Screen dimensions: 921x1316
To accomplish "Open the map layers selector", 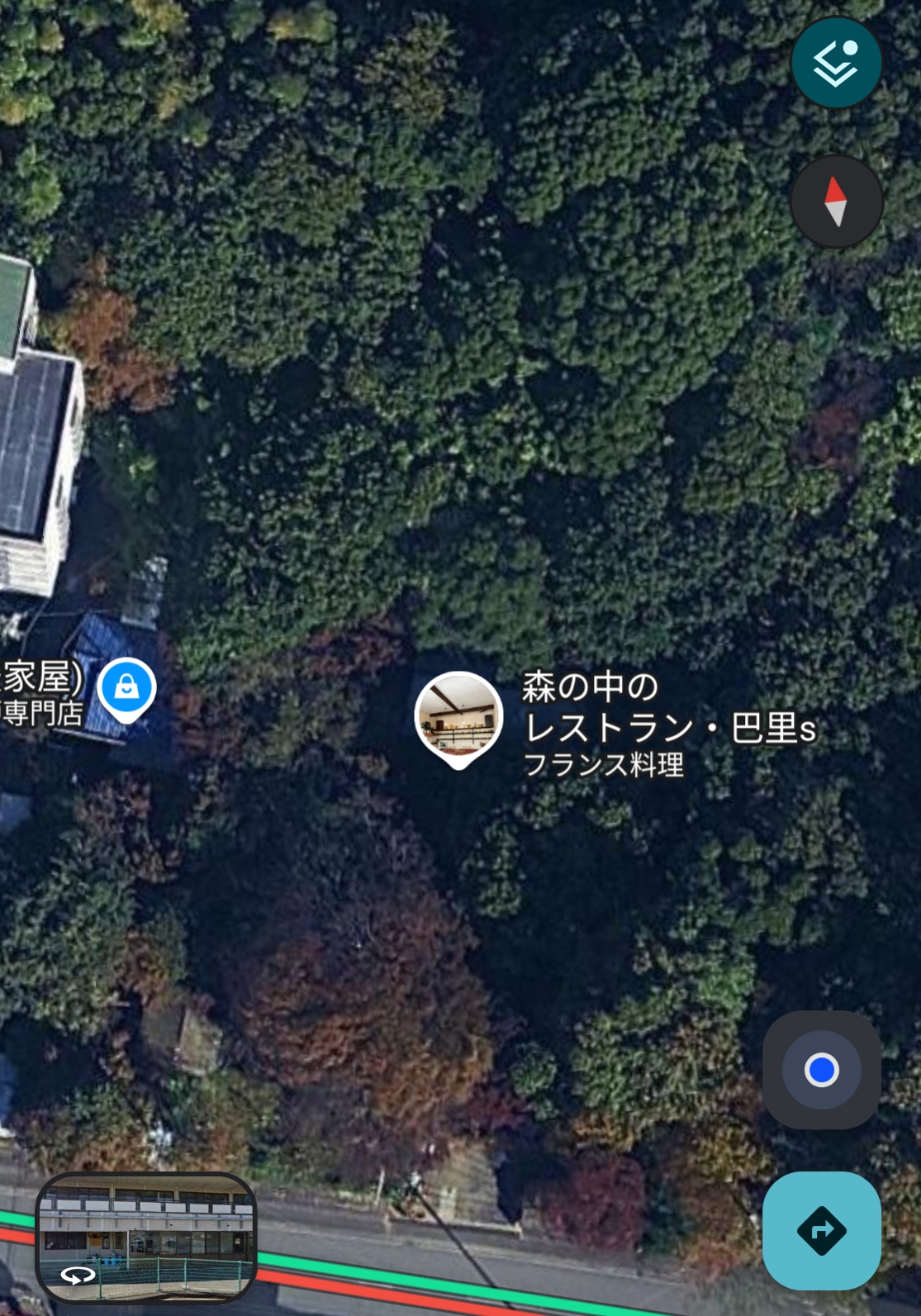I will coord(836,64).
